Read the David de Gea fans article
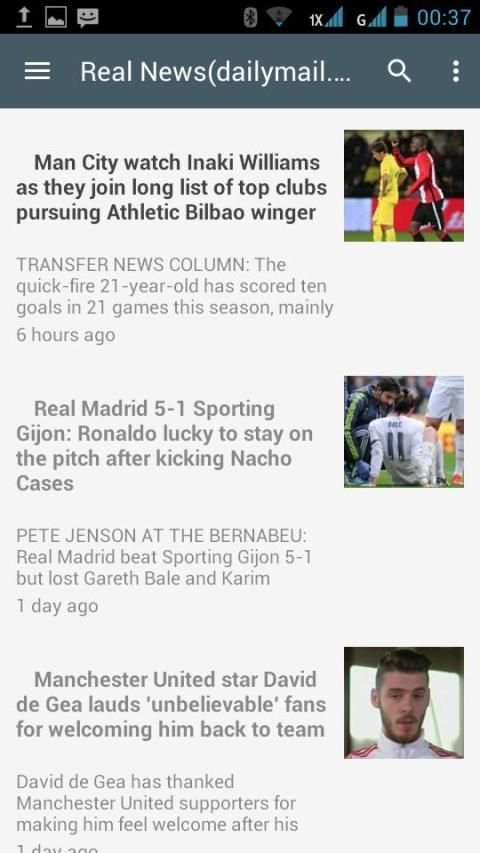Screen dimensions: 480x853 click(x=171, y=704)
